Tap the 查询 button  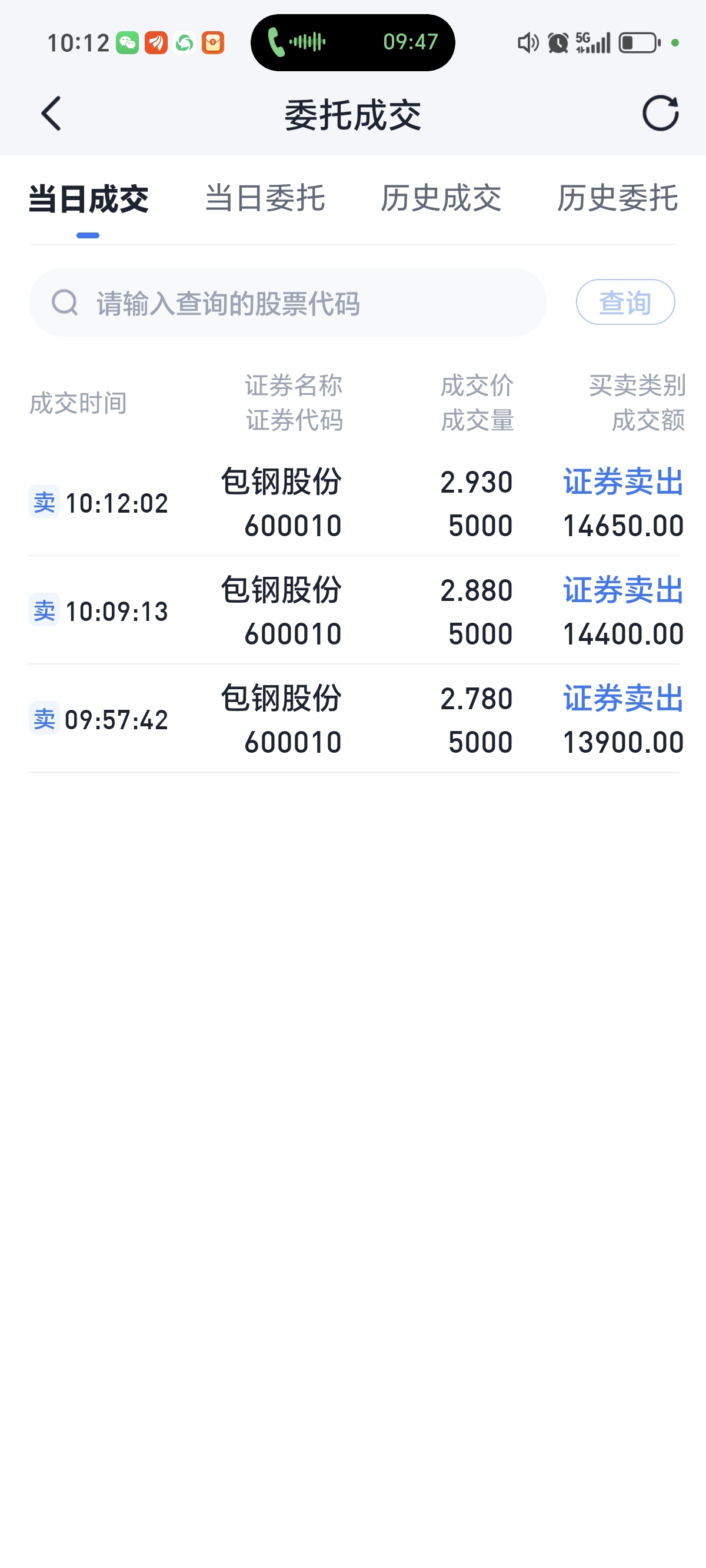pyautogui.click(x=625, y=303)
